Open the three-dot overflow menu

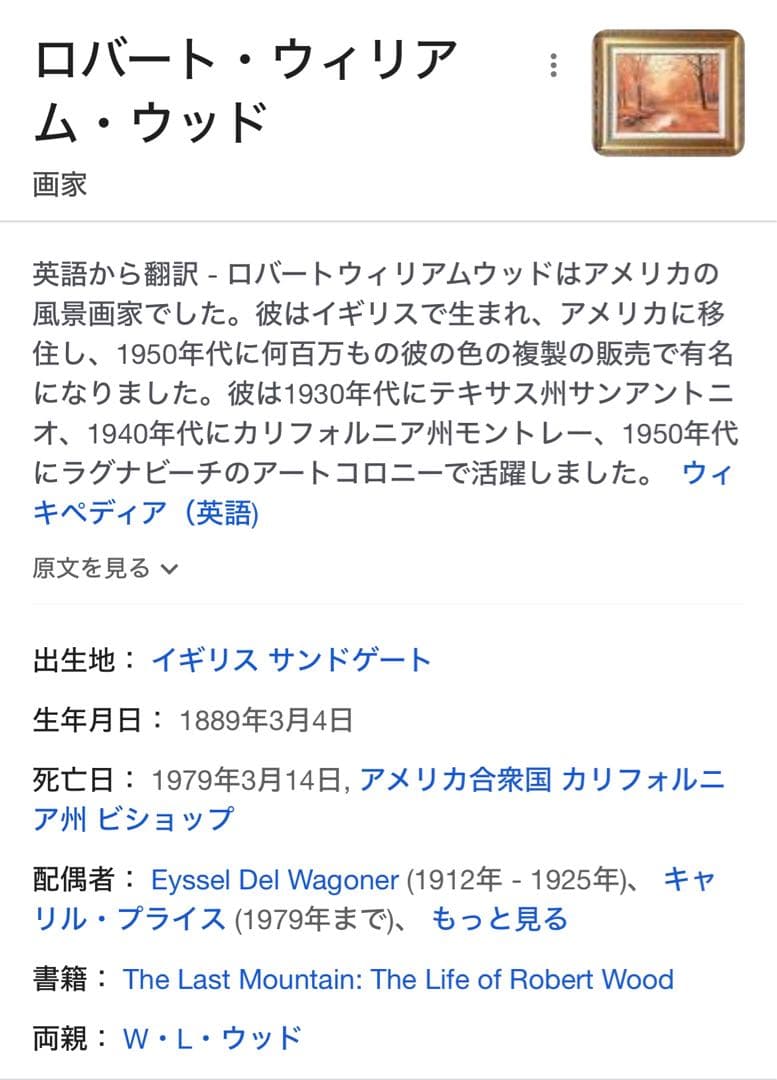point(553,66)
